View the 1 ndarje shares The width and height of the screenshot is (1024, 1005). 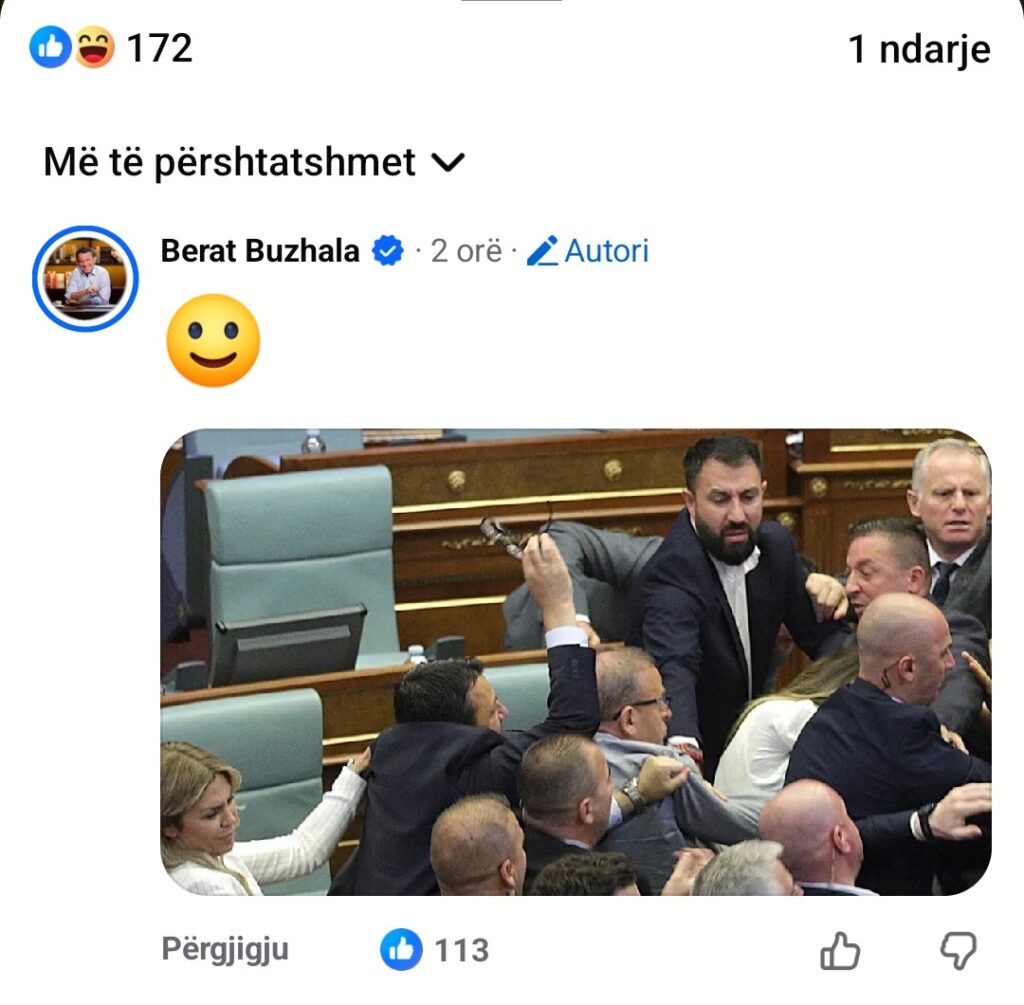918,49
